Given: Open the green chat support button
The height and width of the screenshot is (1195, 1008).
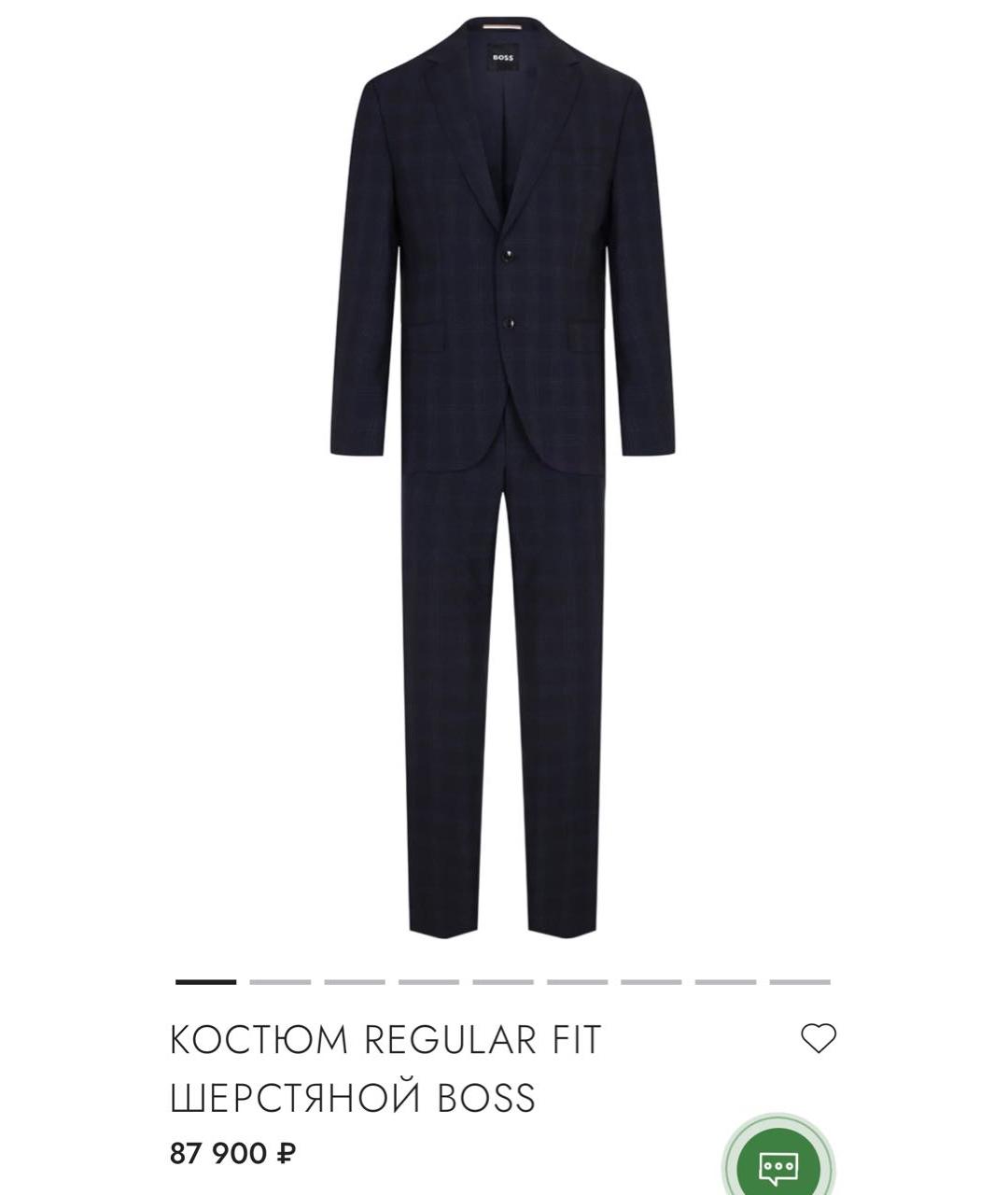Looking at the screenshot, I should click(778, 1163).
